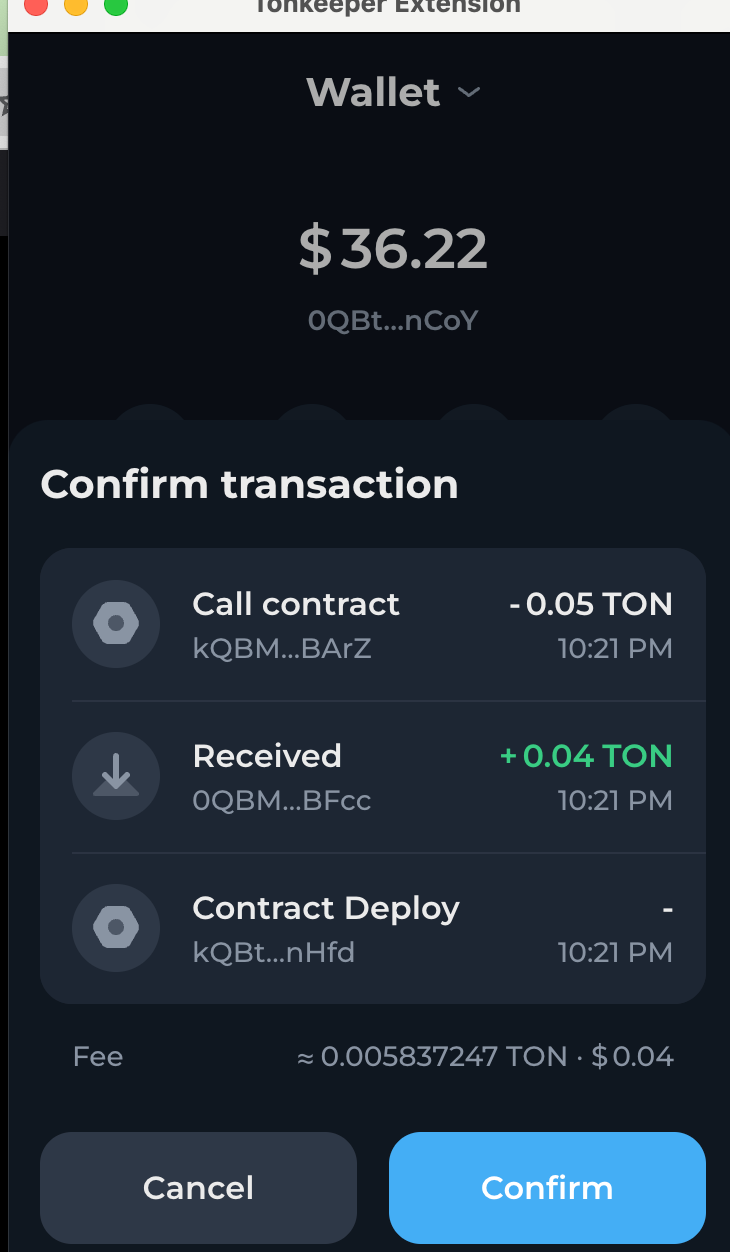
Task: Confirm the transaction
Action: (x=547, y=1187)
